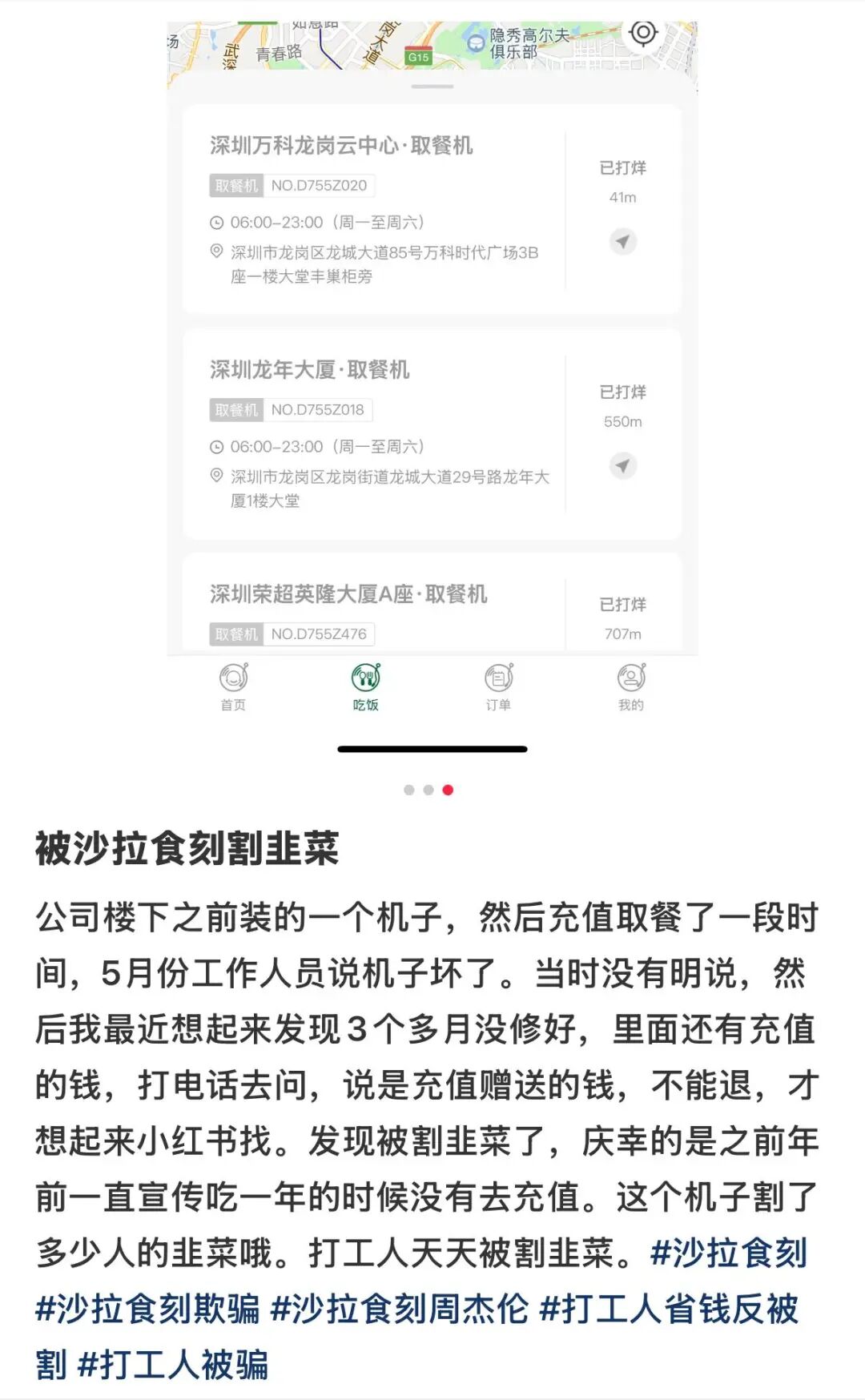
Task: Open the #打工人被骗 hashtag
Action: pyautogui.click(x=172, y=1366)
